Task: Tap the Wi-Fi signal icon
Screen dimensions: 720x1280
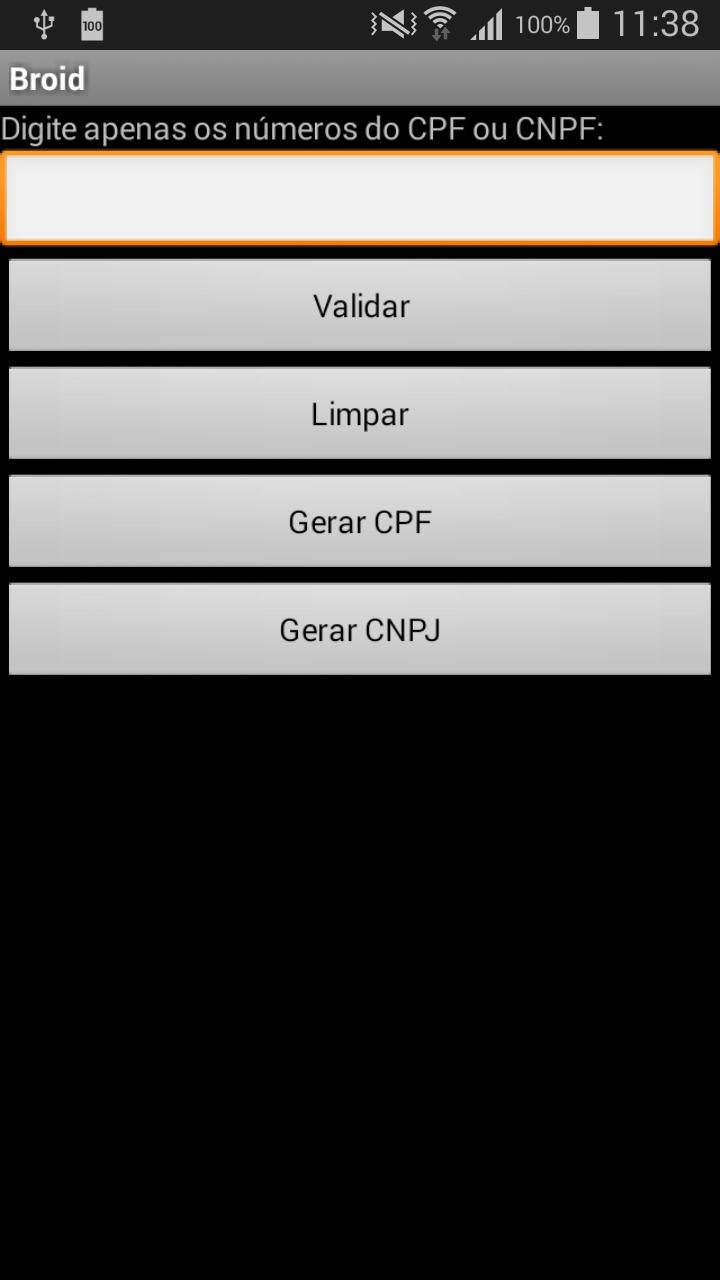Action: point(441,18)
